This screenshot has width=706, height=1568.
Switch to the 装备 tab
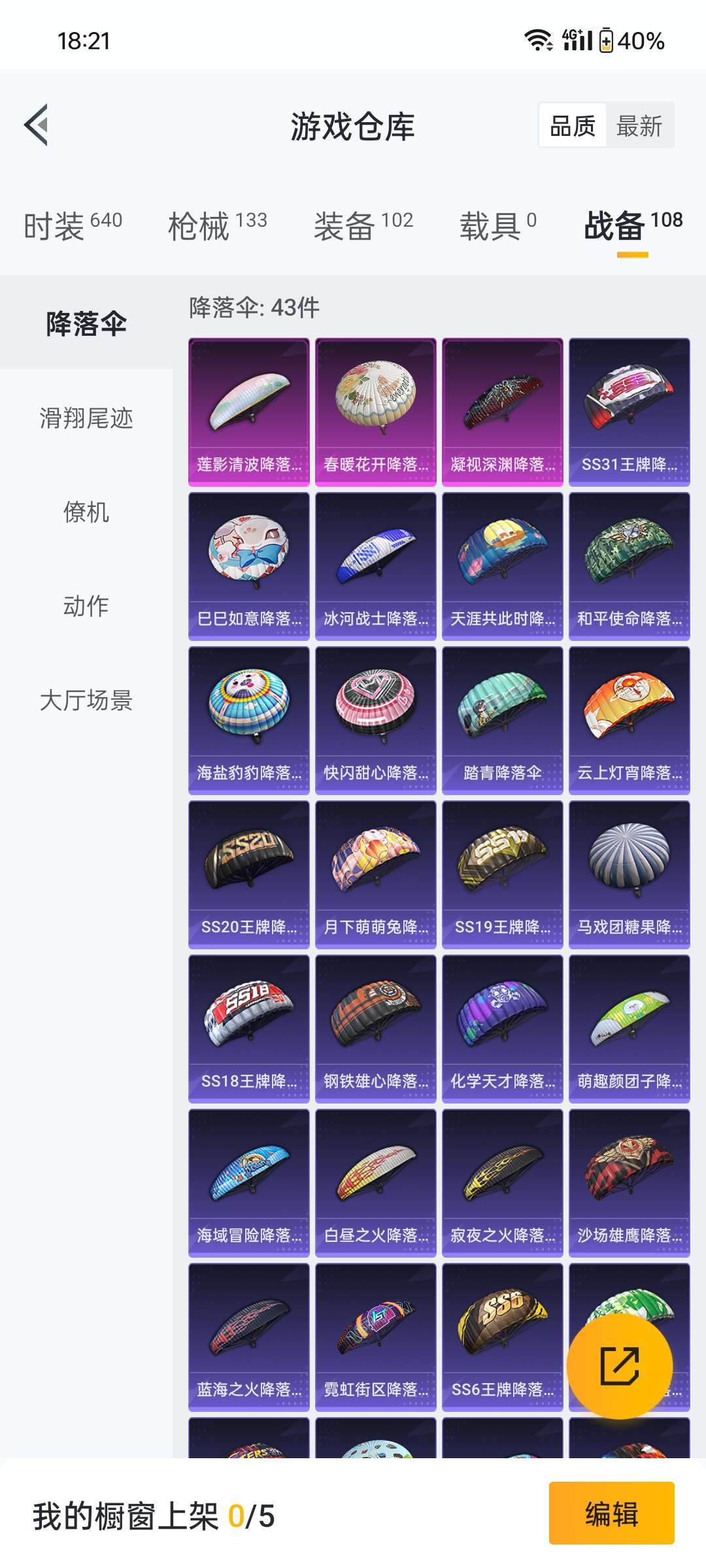pyautogui.click(x=363, y=226)
